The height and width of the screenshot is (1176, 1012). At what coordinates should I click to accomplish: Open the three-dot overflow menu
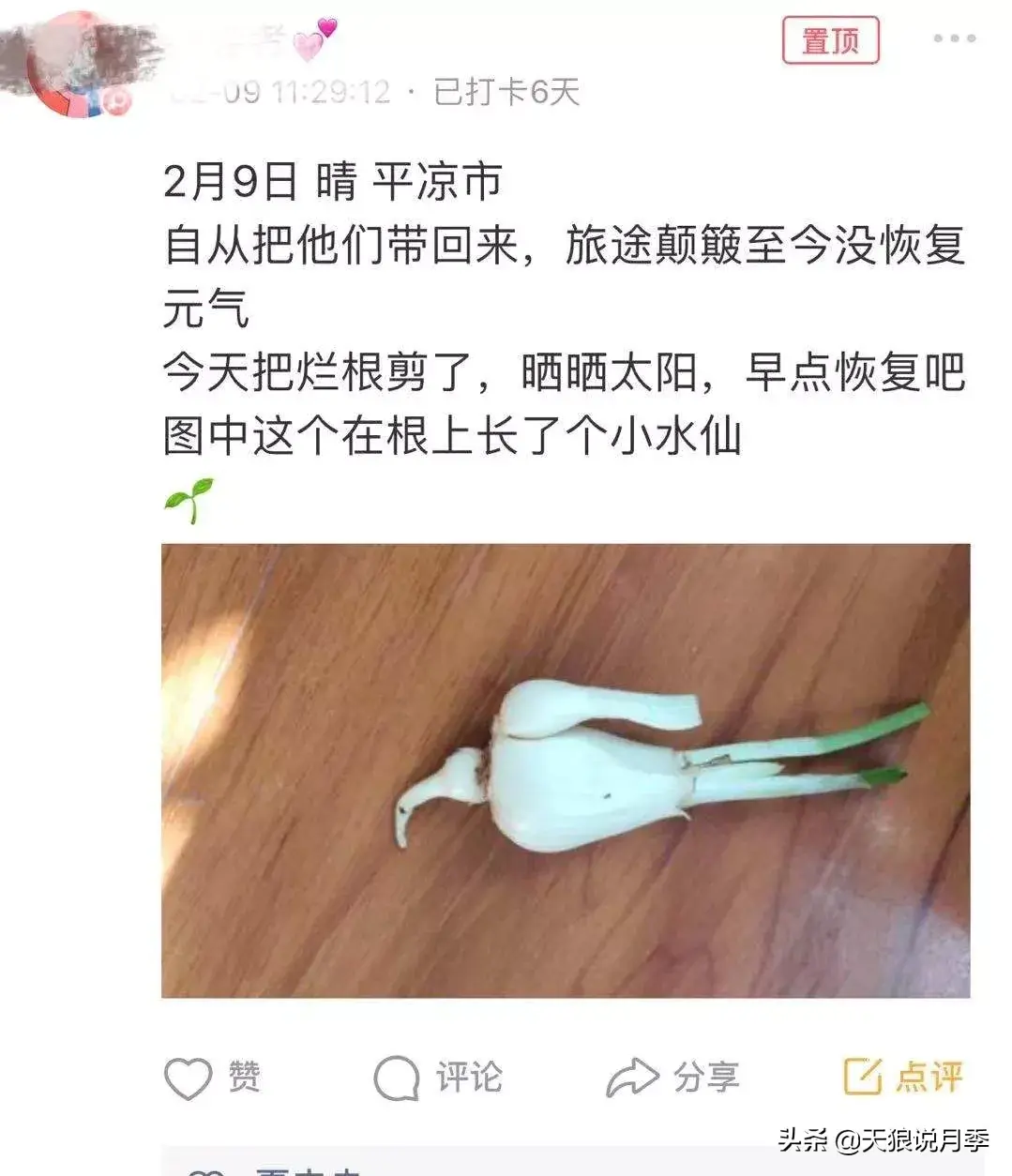pos(954,39)
